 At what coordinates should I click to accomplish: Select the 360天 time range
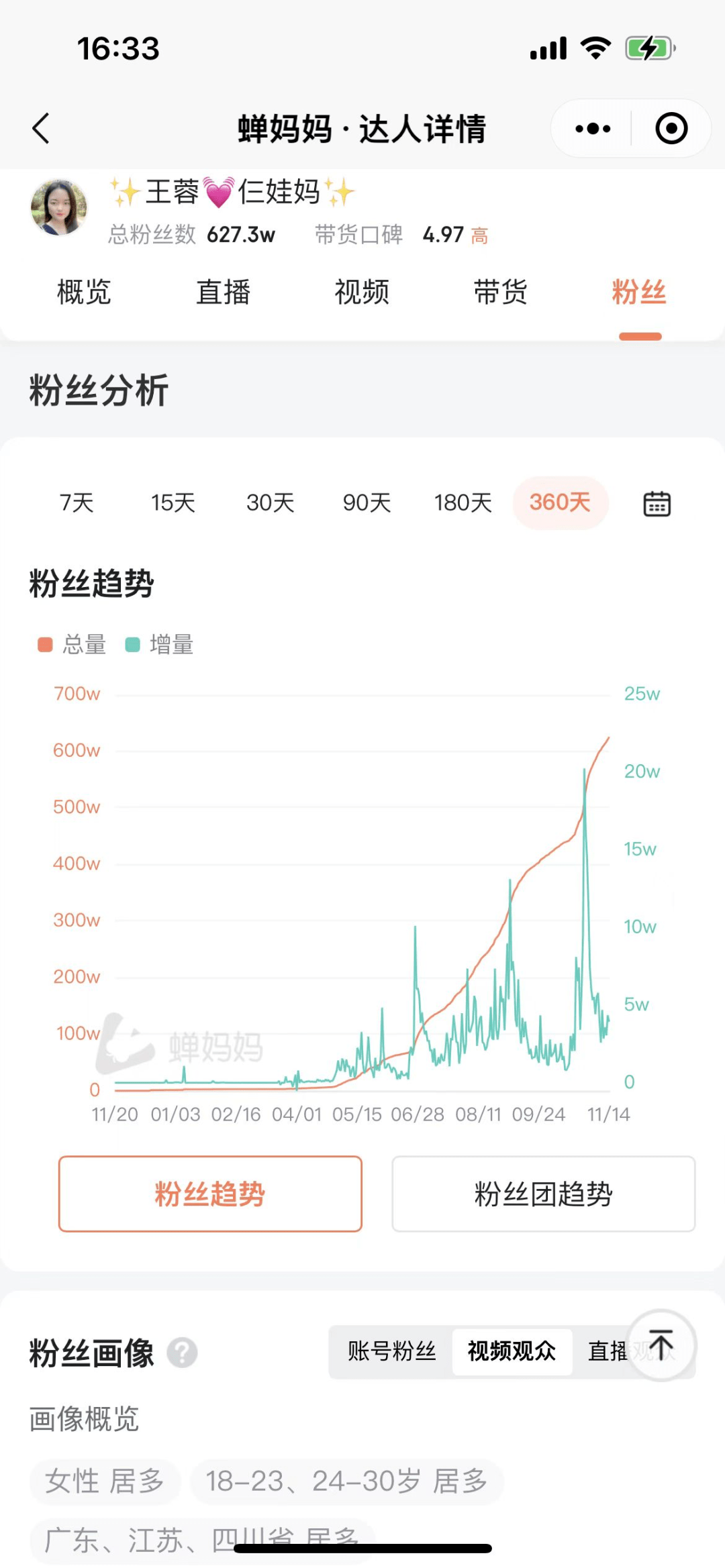click(x=560, y=503)
